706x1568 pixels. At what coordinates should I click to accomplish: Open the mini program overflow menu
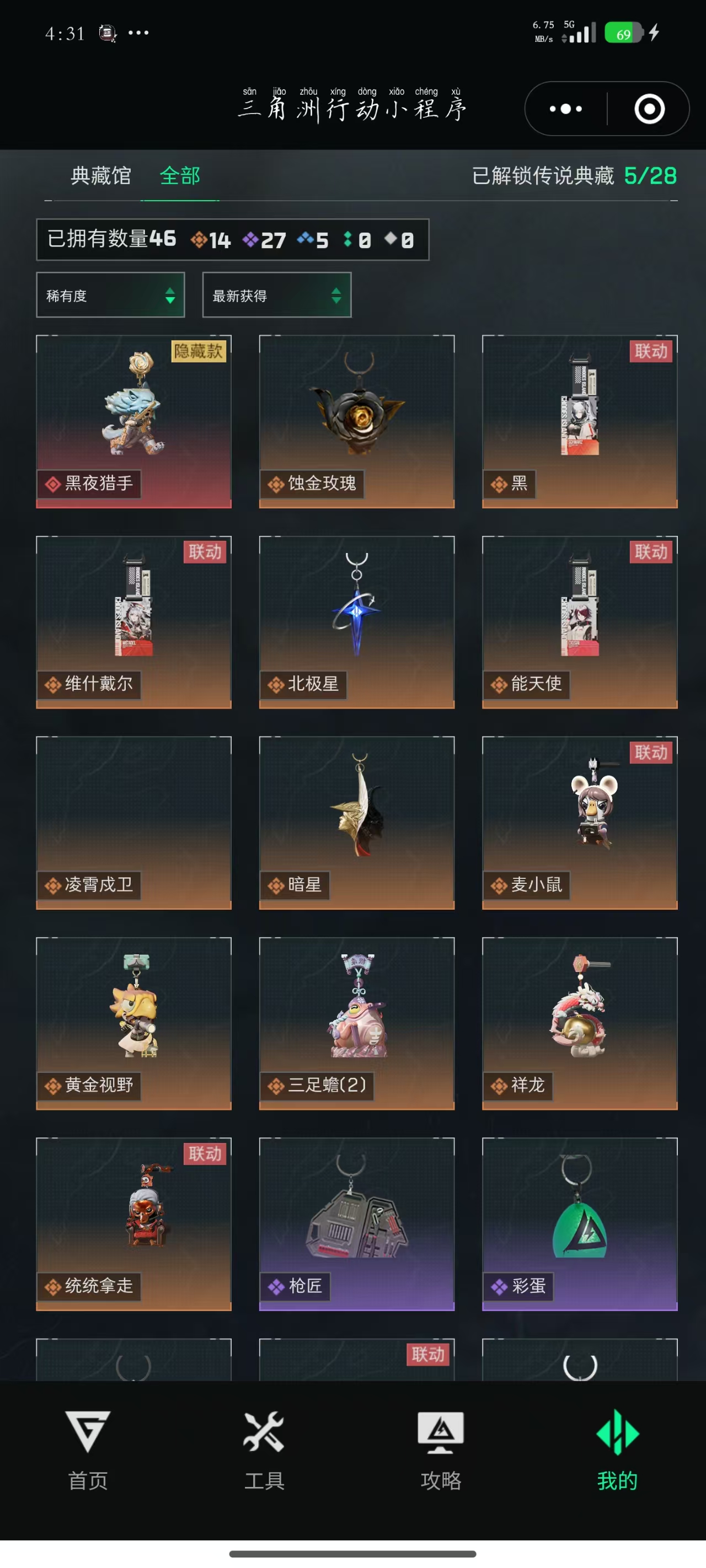pos(565,109)
